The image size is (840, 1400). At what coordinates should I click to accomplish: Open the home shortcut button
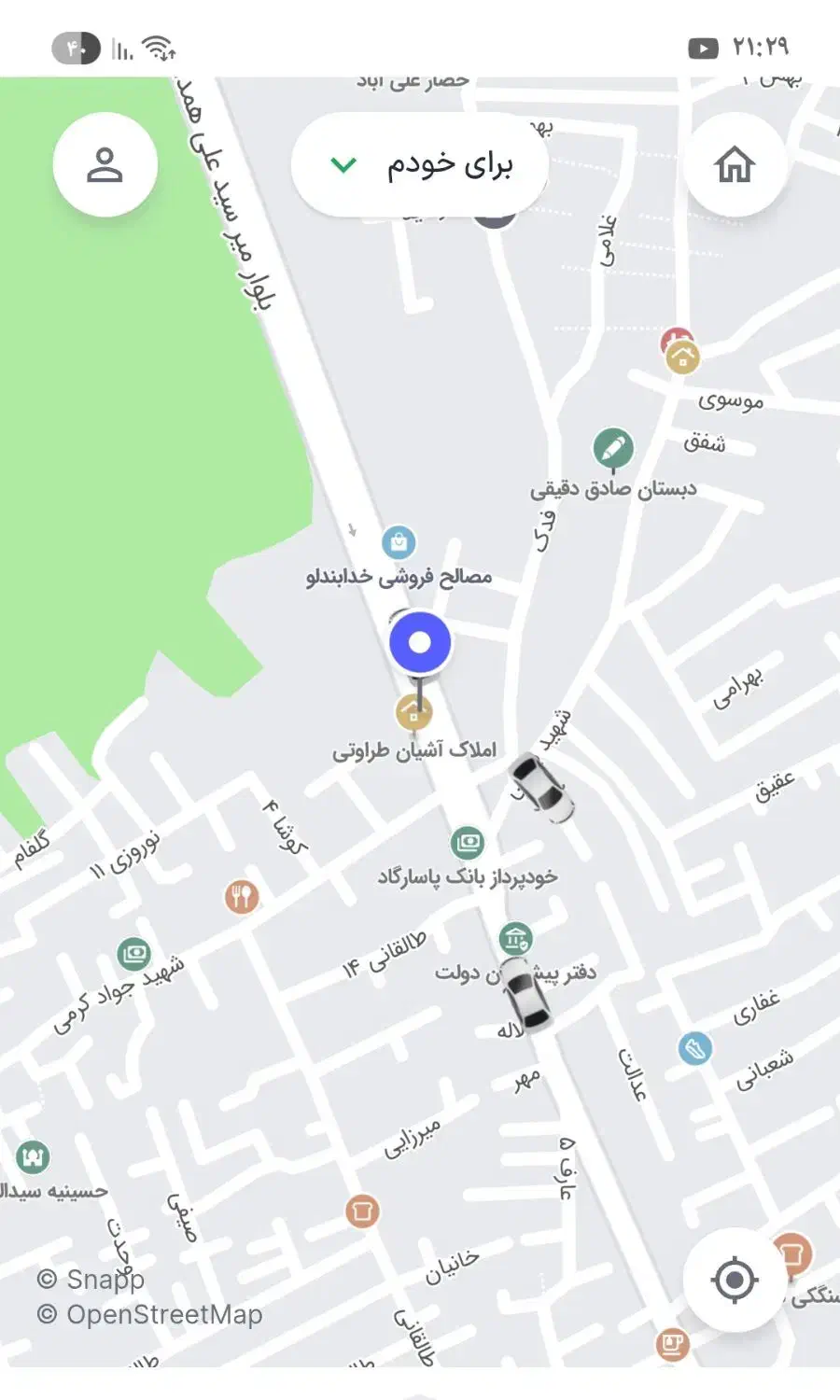click(735, 165)
